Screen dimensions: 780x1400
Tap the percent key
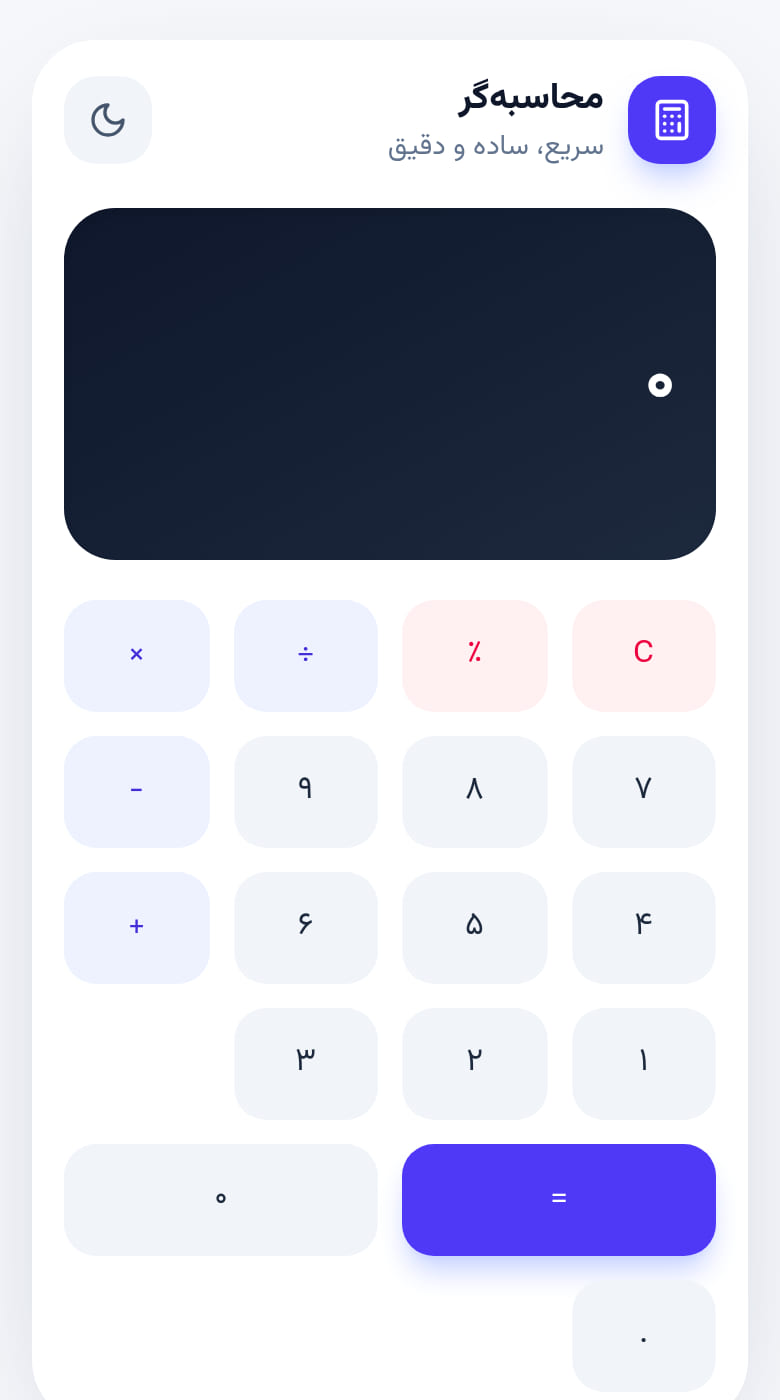475,656
